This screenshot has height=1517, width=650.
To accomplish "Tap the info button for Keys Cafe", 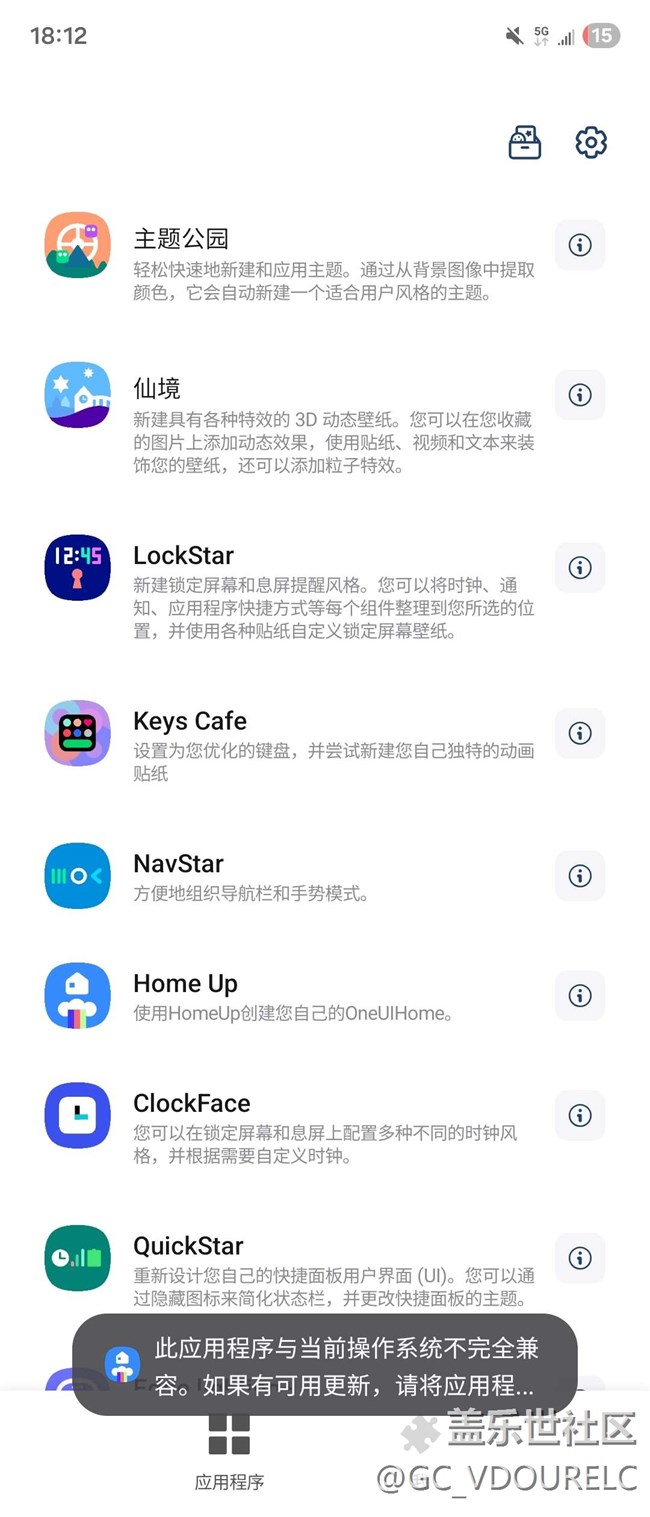I will tap(580, 733).
